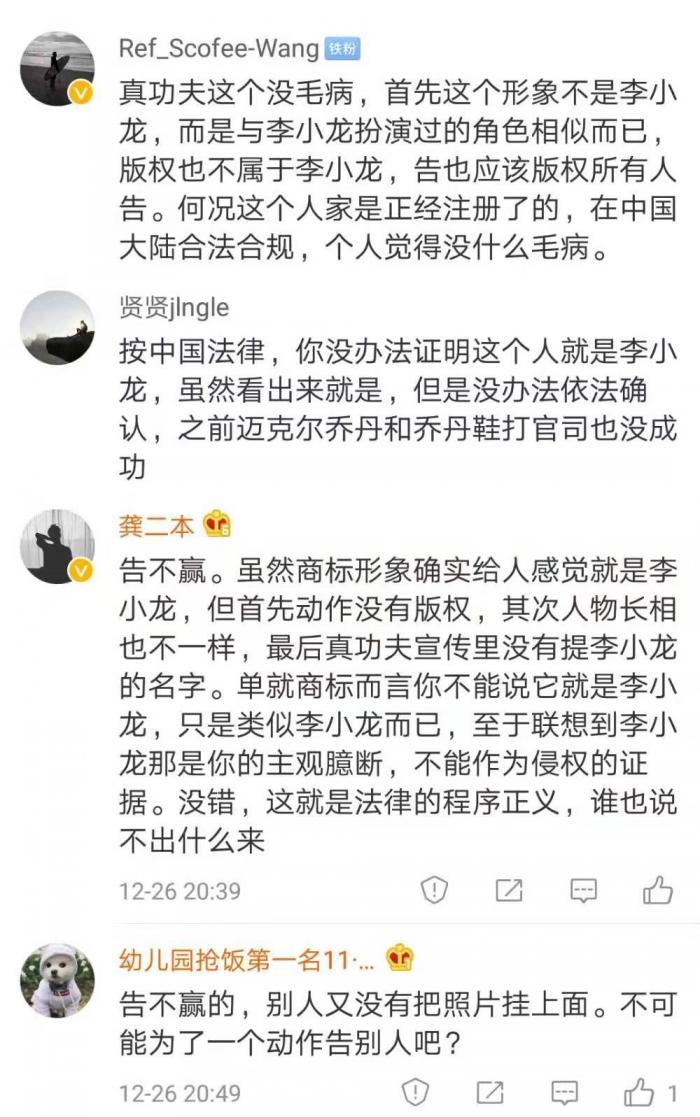Screen dimensions: 700x1117
Task: Like the 12-26 20:49 comment
Action: pos(640,1092)
